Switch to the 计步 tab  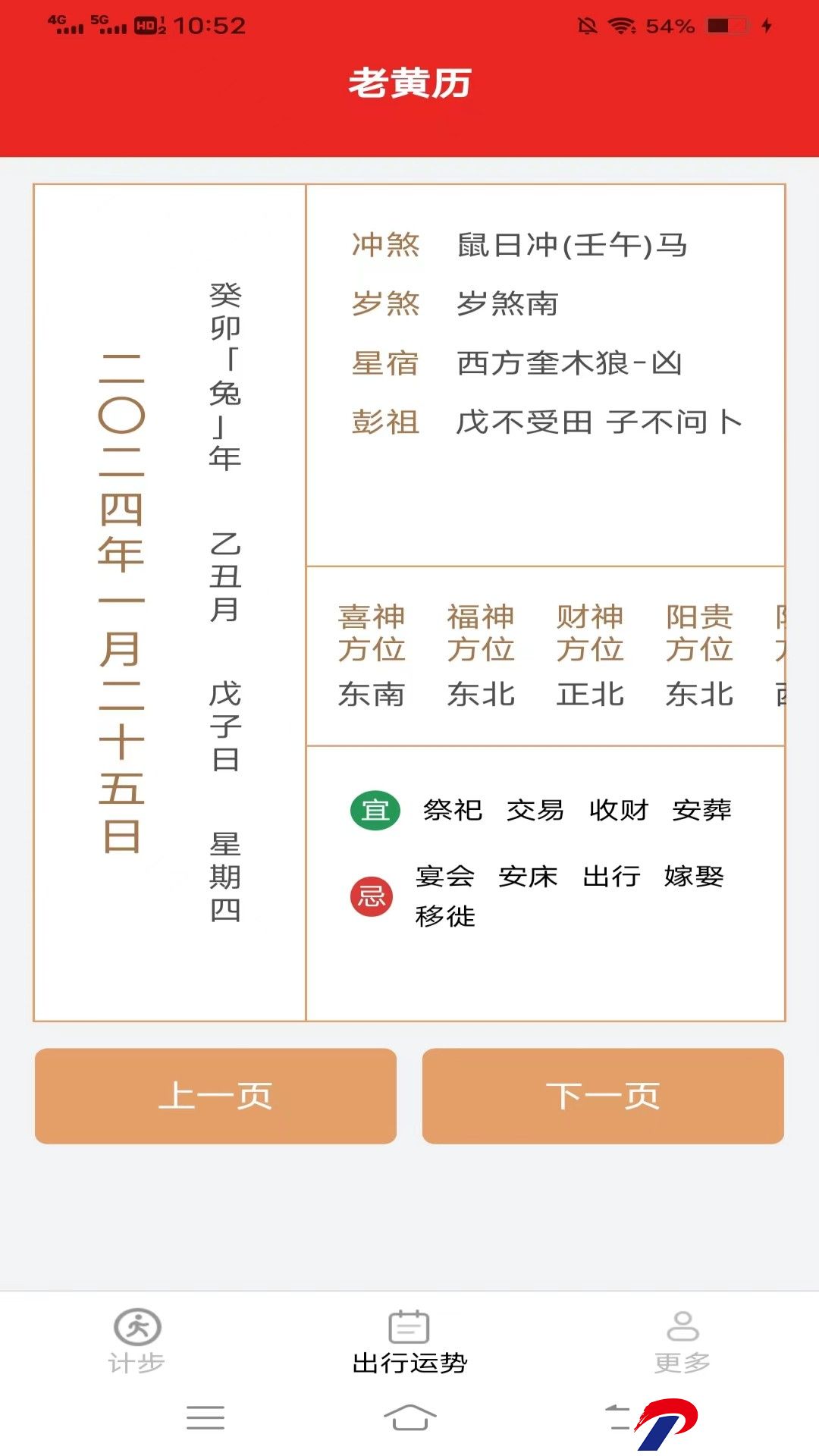tap(136, 1341)
